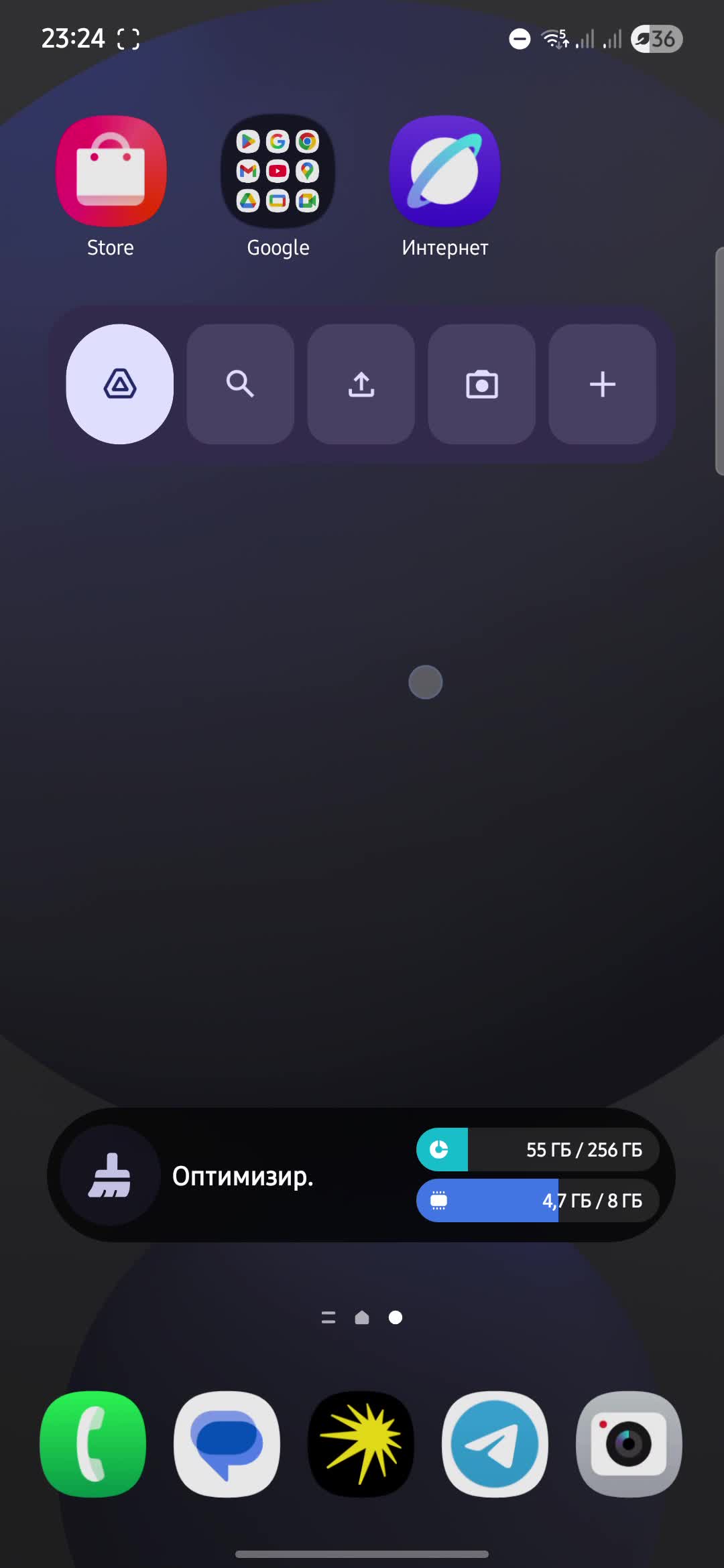Launch the yellow starburst app

361,1443
